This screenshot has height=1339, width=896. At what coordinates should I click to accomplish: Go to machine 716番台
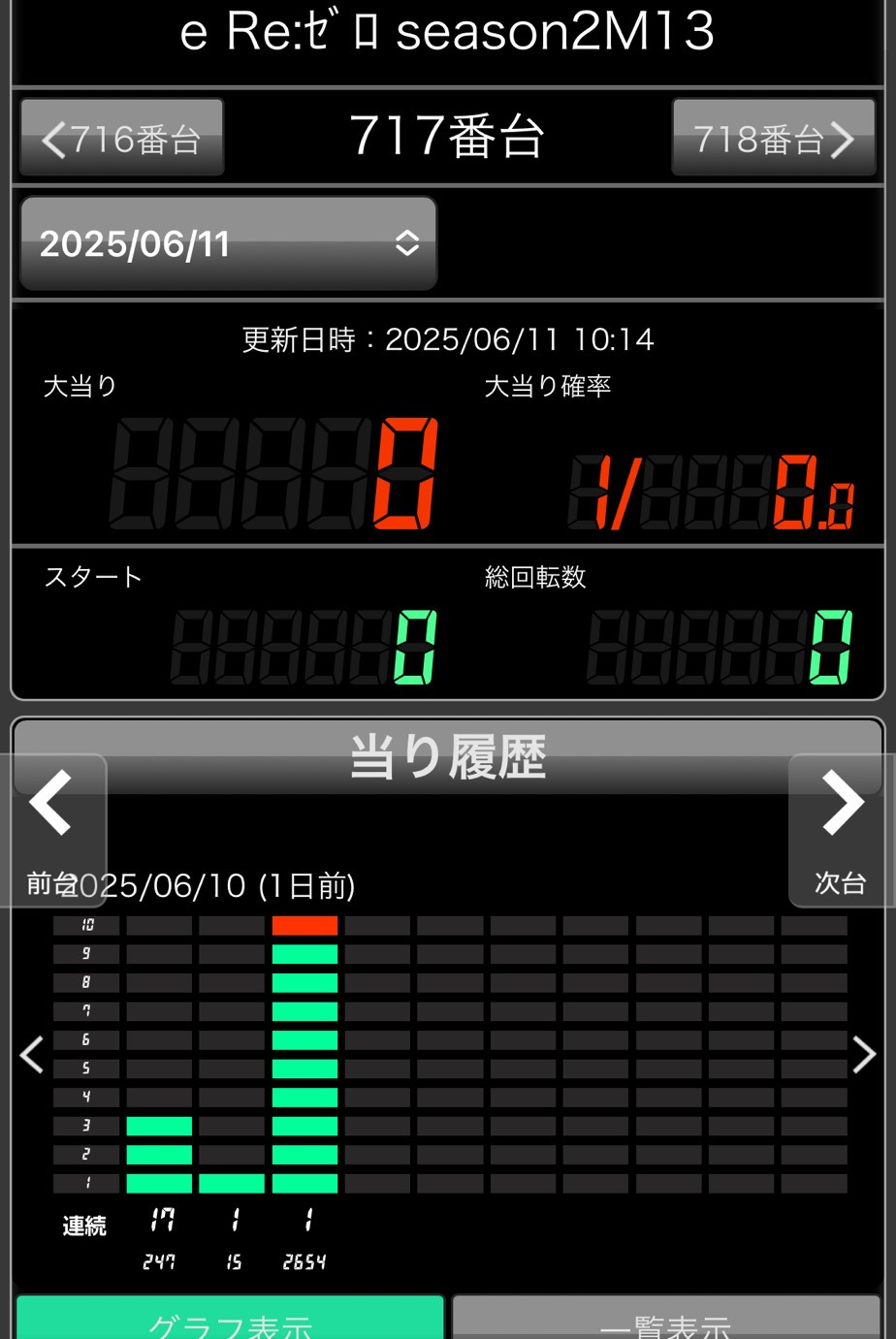point(122,139)
